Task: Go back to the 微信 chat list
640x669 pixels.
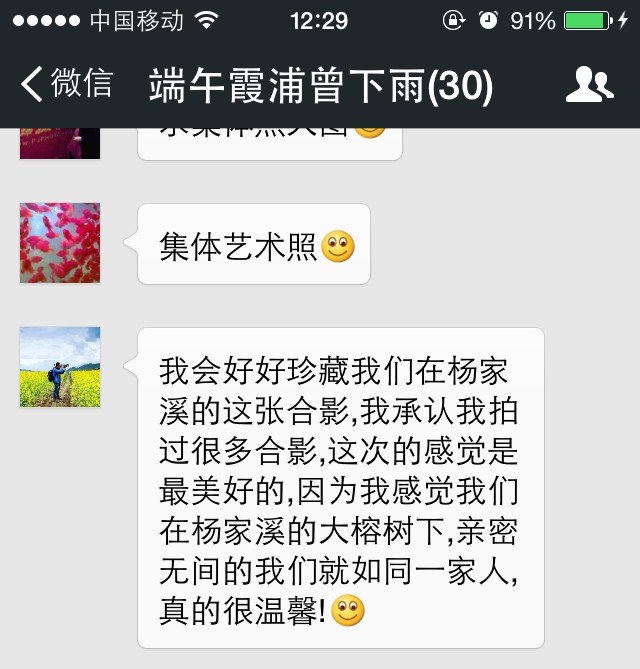Action: (x=66, y=85)
